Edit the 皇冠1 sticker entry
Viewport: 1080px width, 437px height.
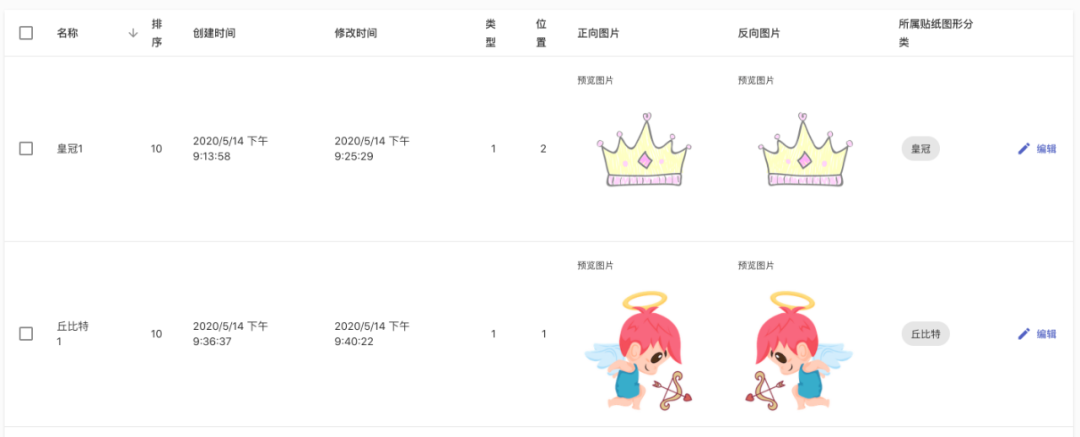click(1037, 149)
